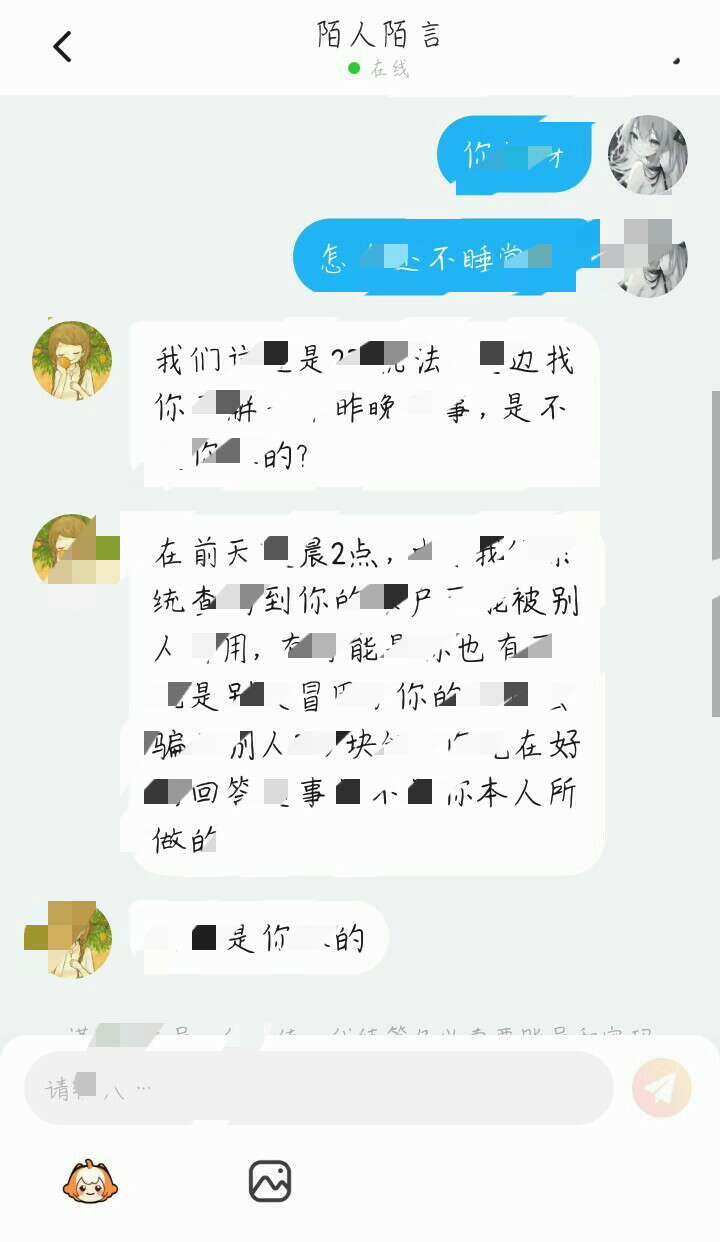The image size is (720, 1242).
Task: Attach an image from gallery
Action: (x=270, y=1181)
